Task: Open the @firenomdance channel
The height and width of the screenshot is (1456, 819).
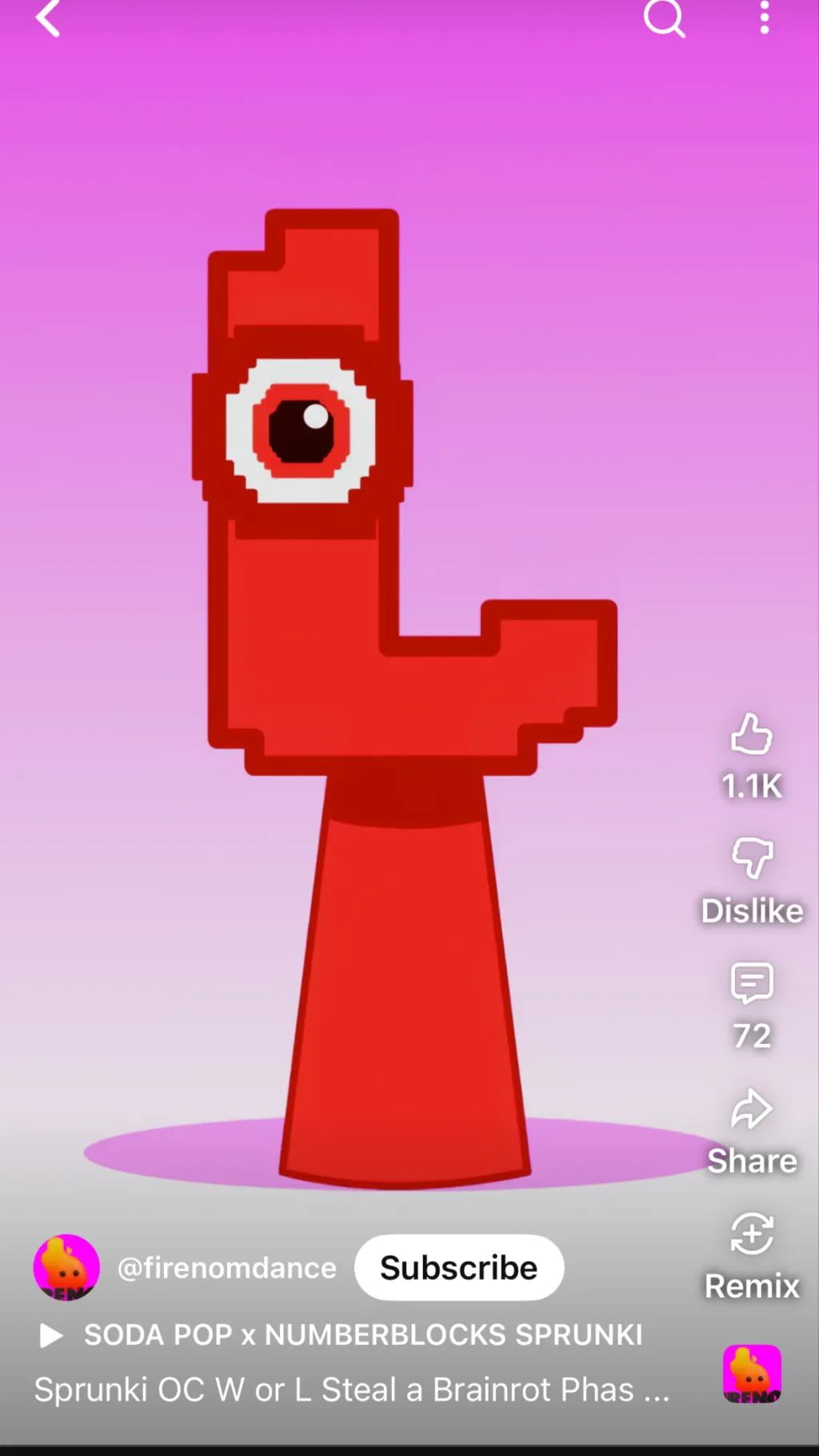Action: [x=226, y=1267]
